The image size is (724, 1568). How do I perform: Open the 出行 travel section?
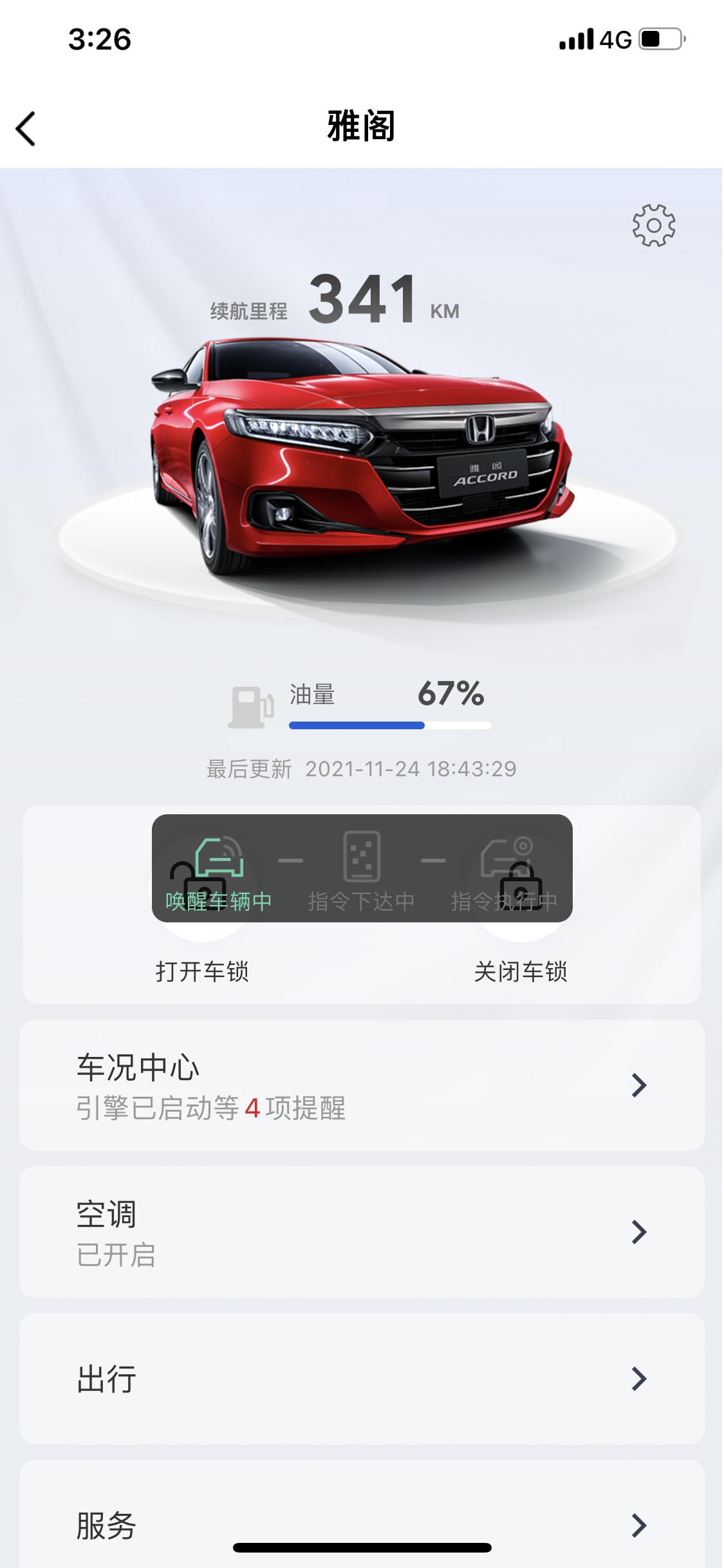point(362,1379)
